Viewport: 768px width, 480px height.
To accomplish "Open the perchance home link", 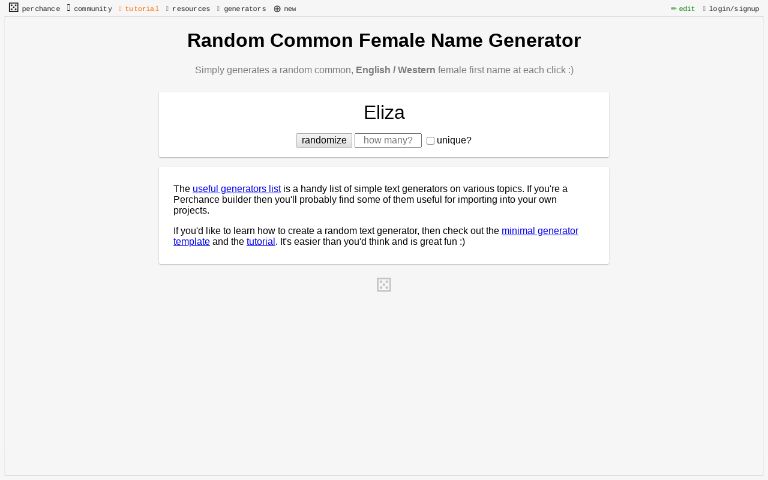I will [x=35, y=8].
